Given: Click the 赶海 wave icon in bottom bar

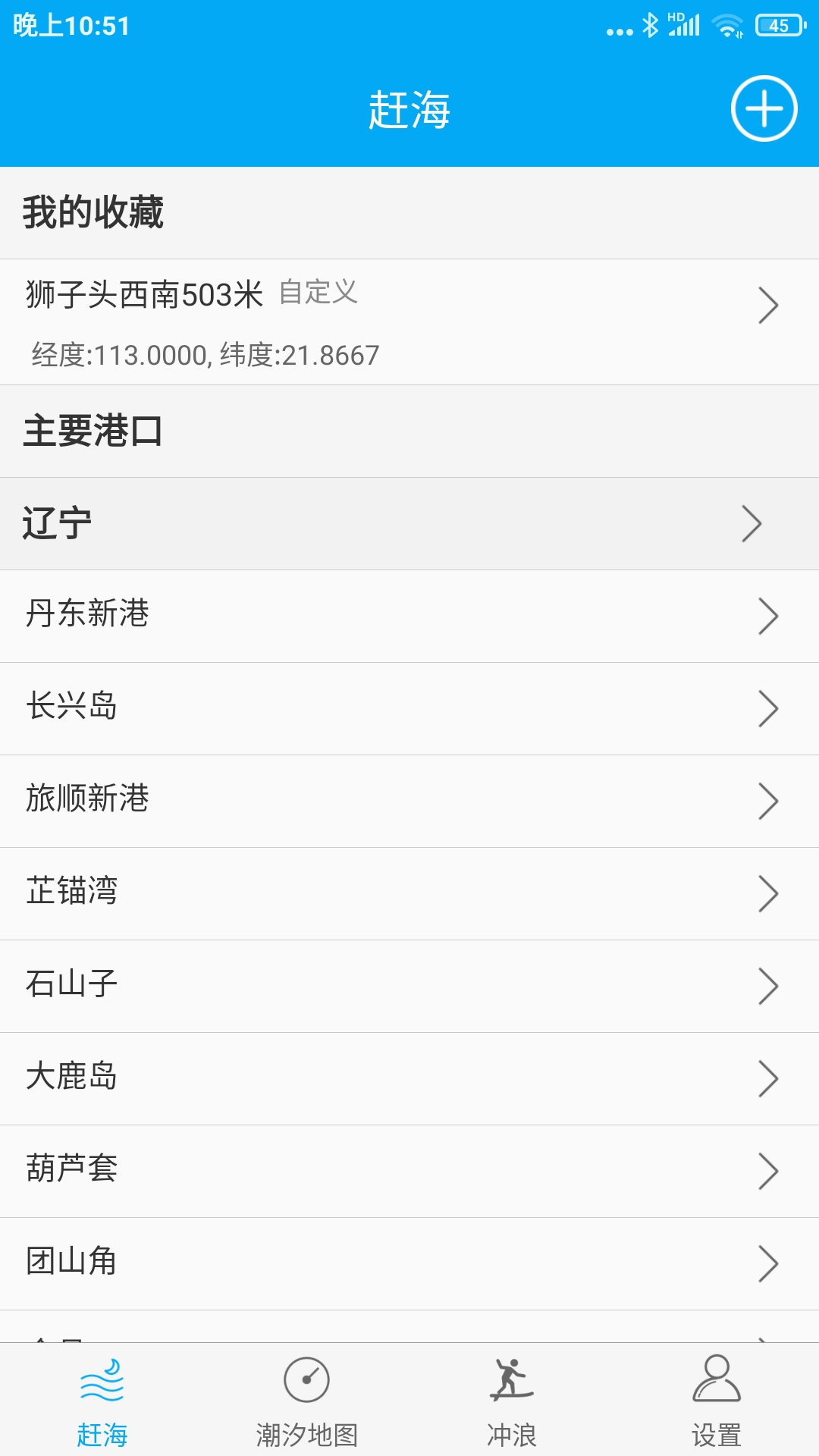Looking at the screenshot, I should tap(102, 1382).
